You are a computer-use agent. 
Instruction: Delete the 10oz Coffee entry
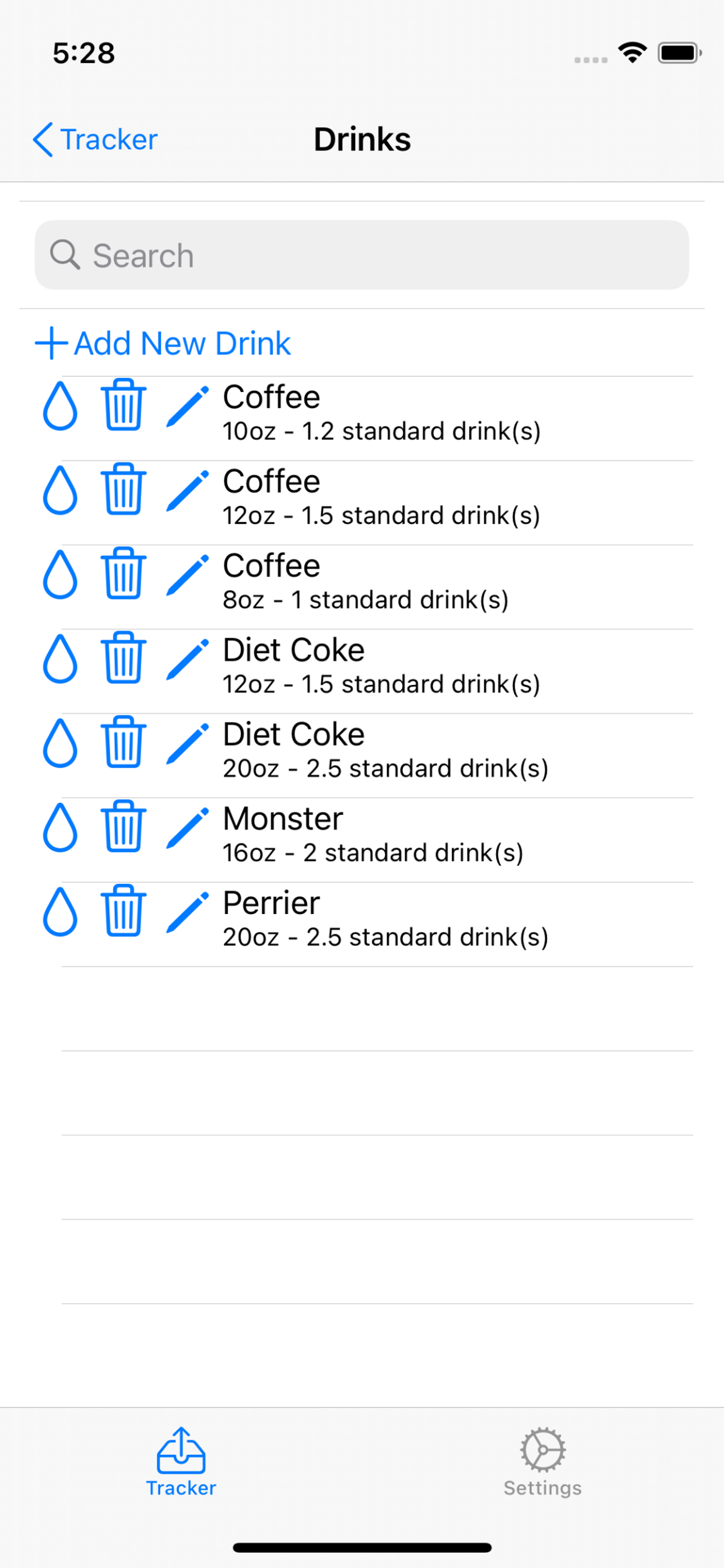(124, 405)
